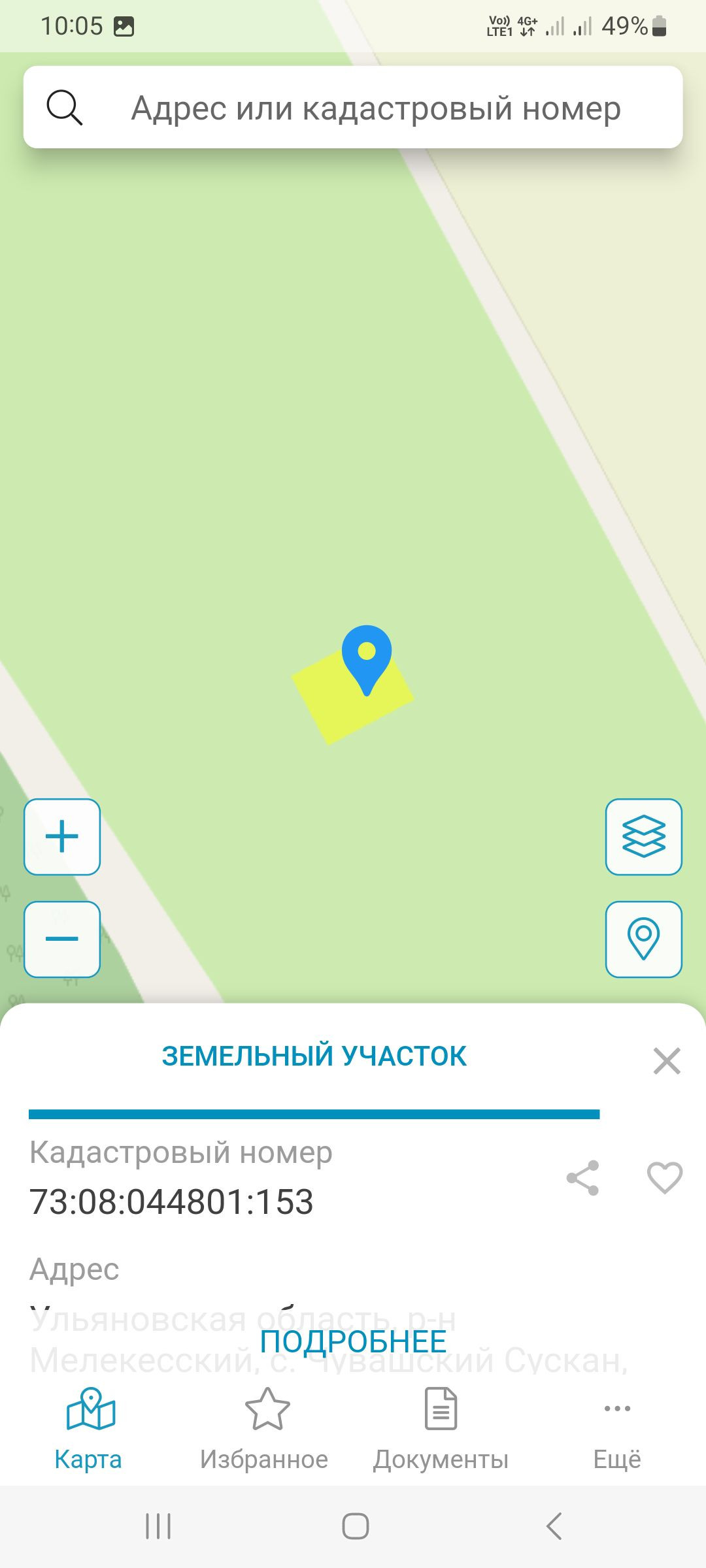Open the map layers selector
Viewport: 706px width, 1568px height.
coord(643,836)
